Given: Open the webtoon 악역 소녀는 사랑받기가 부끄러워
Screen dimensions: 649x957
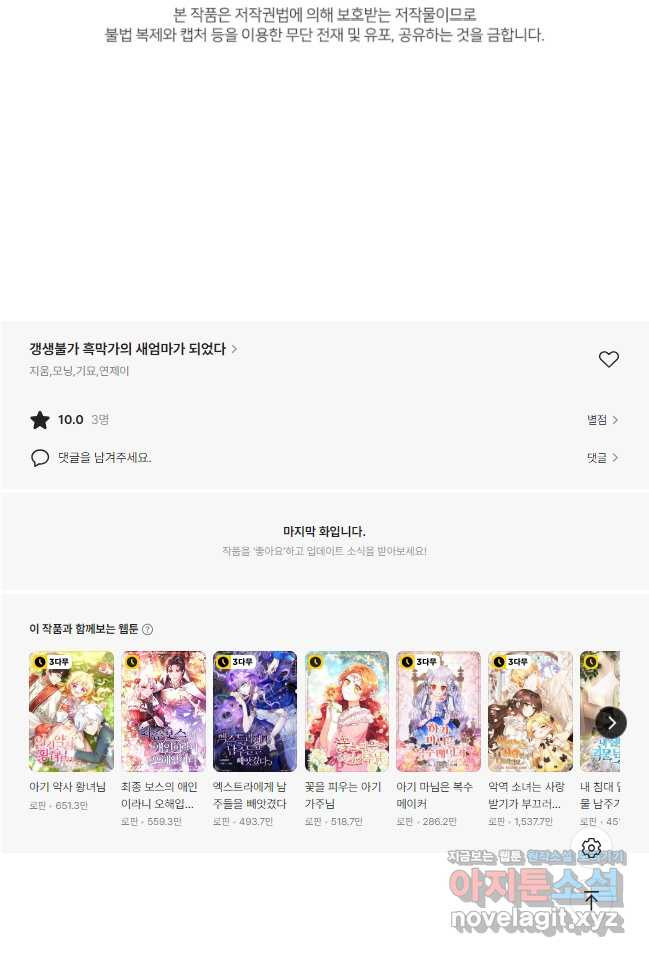Looking at the screenshot, I should [x=530, y=711].
